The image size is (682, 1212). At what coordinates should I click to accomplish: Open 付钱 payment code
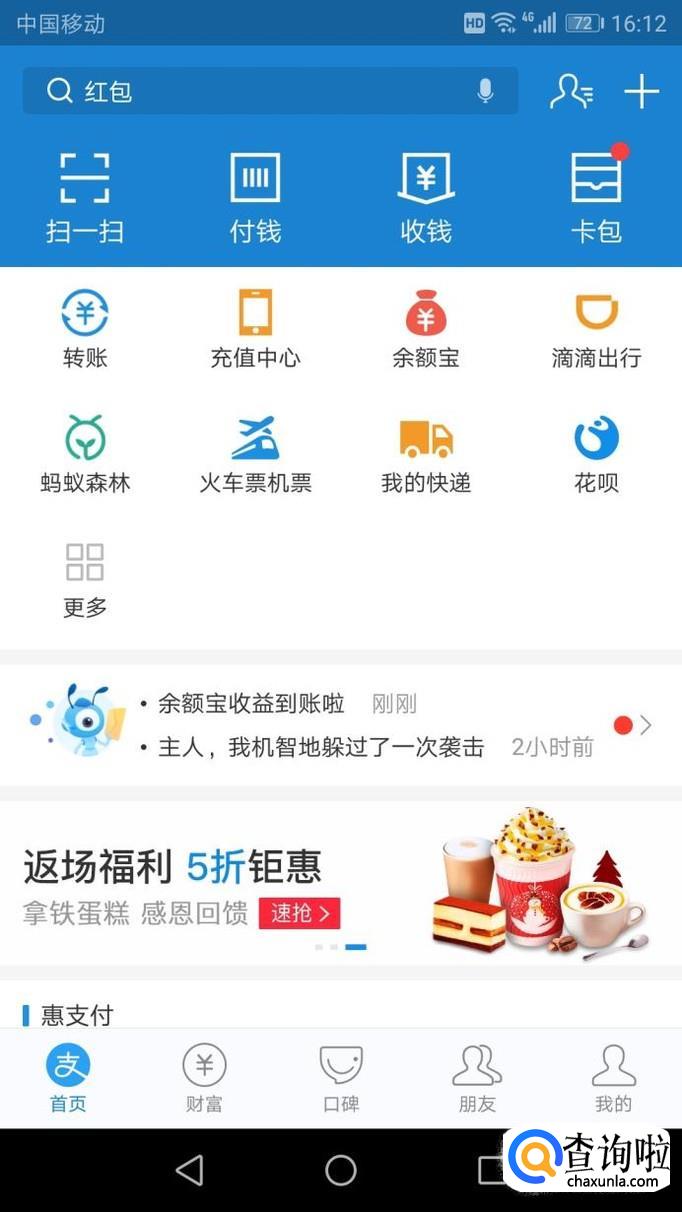point(255,198)
